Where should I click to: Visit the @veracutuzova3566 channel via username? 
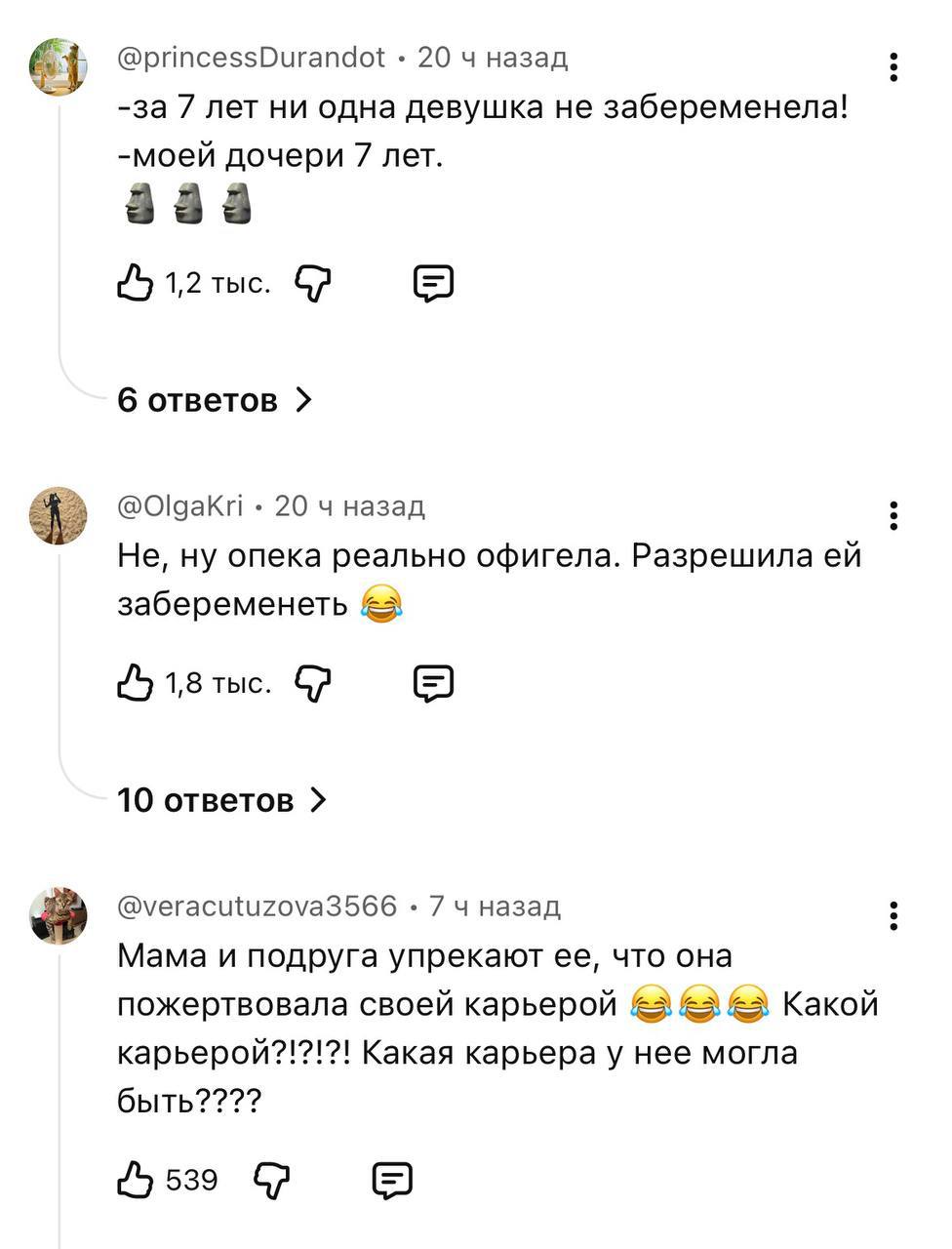(258, 907)
